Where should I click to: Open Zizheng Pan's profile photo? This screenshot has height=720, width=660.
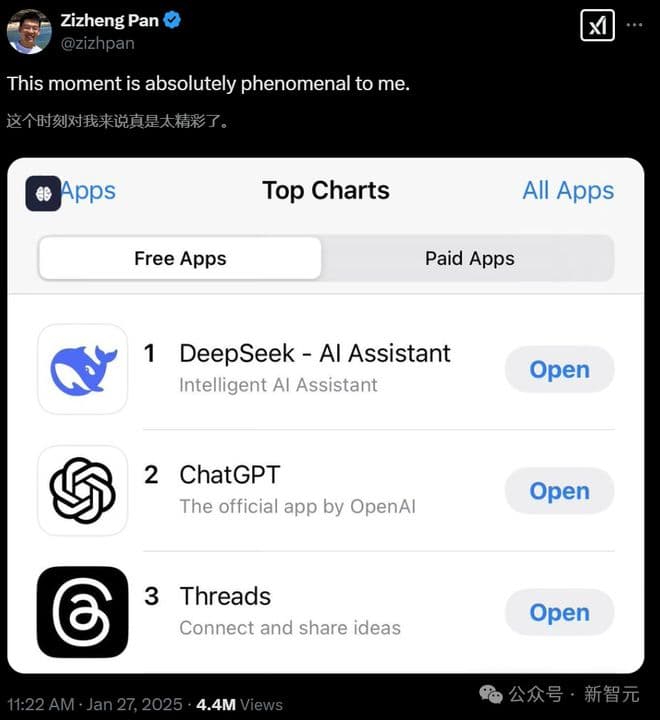(29, 30)
